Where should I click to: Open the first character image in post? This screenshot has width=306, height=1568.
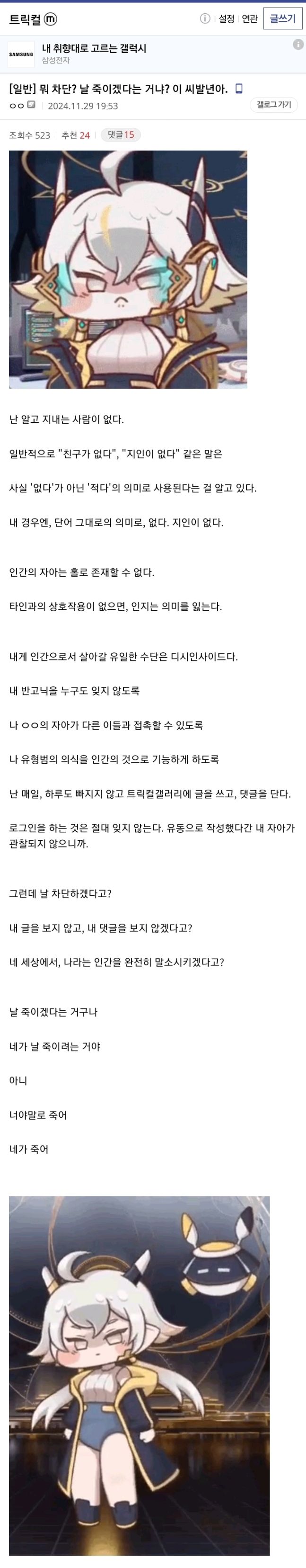pyautogui.click(x=128, y=269)
